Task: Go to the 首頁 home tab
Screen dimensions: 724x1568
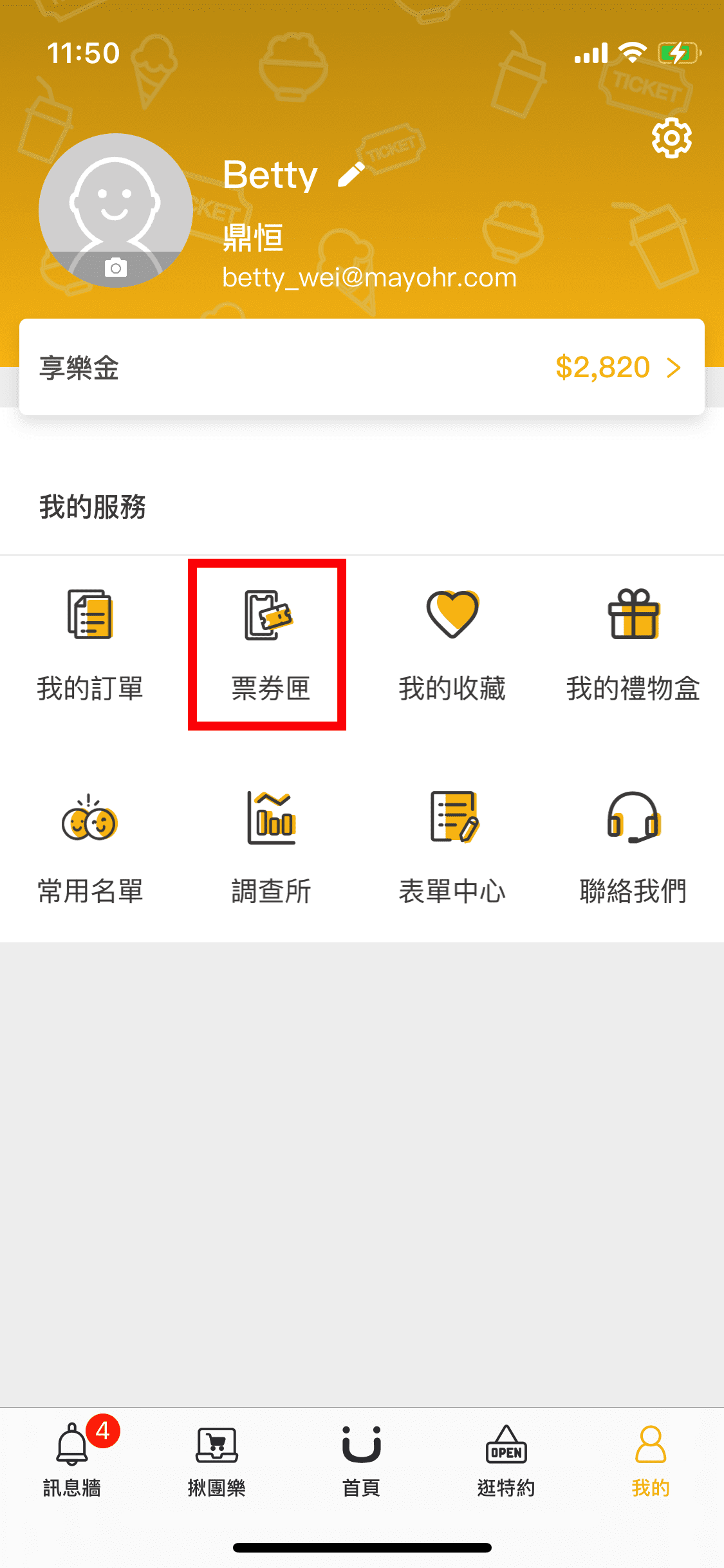Action: (361, 1460)
